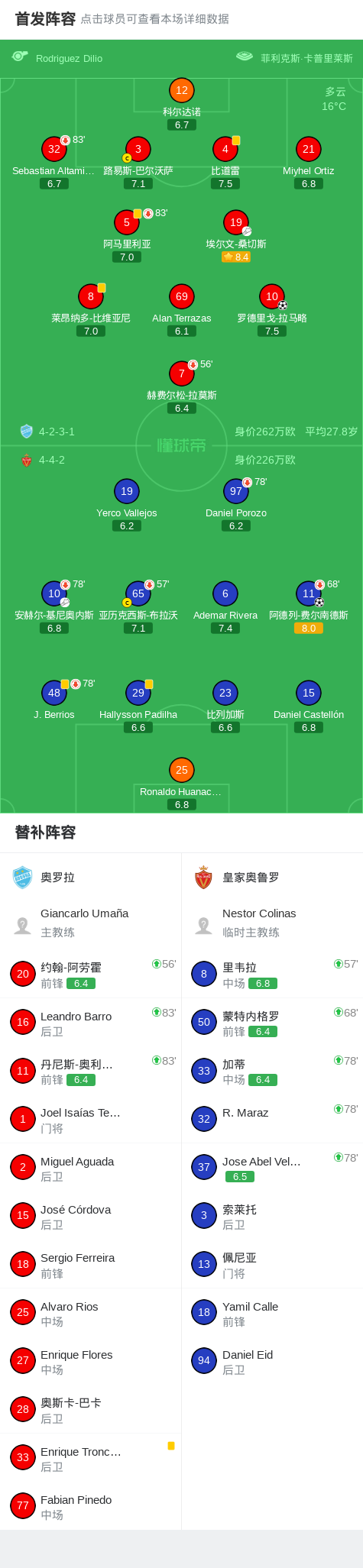
Task: View interim coach Nestor Colinas profile
Action: (272, 923)
